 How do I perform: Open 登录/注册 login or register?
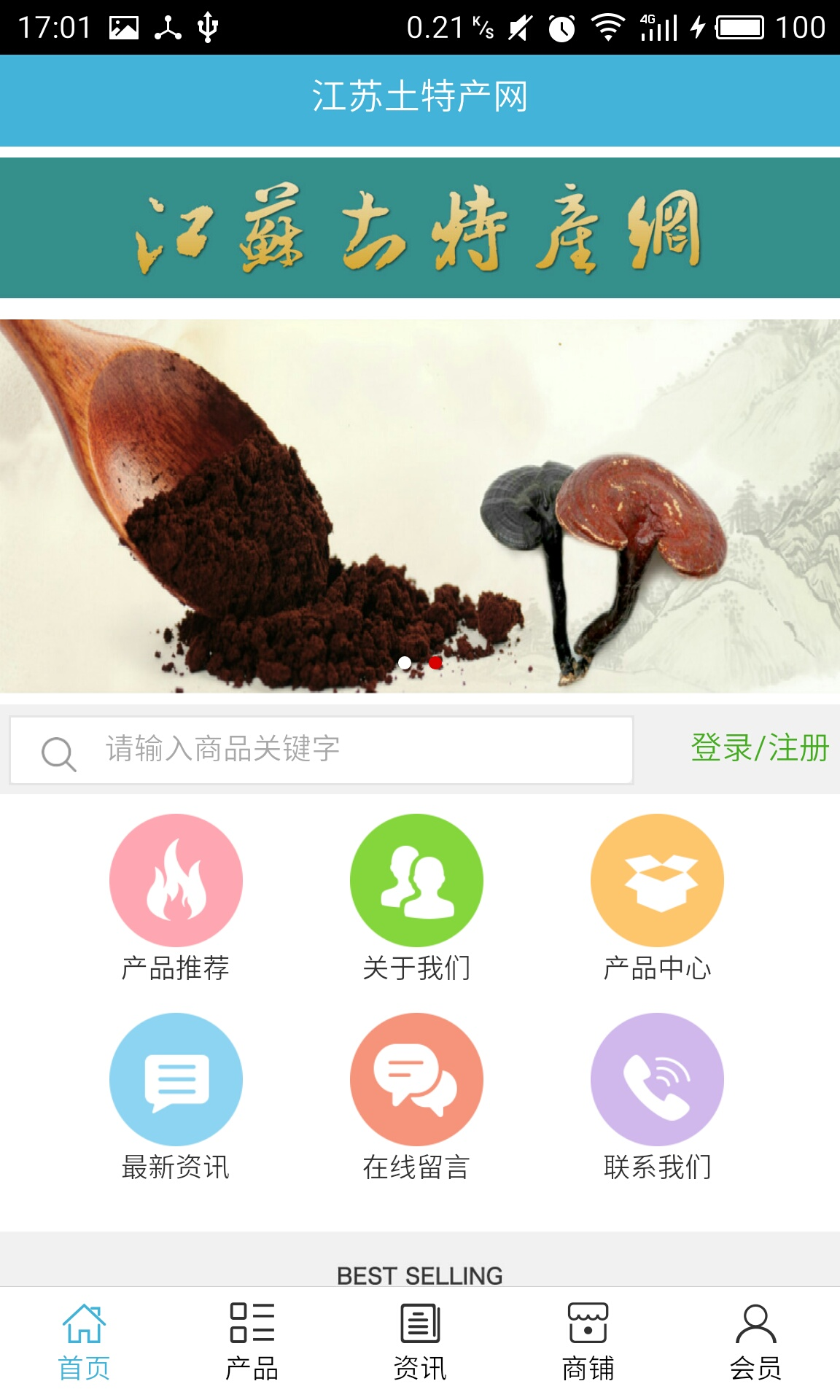click(759, 748)
